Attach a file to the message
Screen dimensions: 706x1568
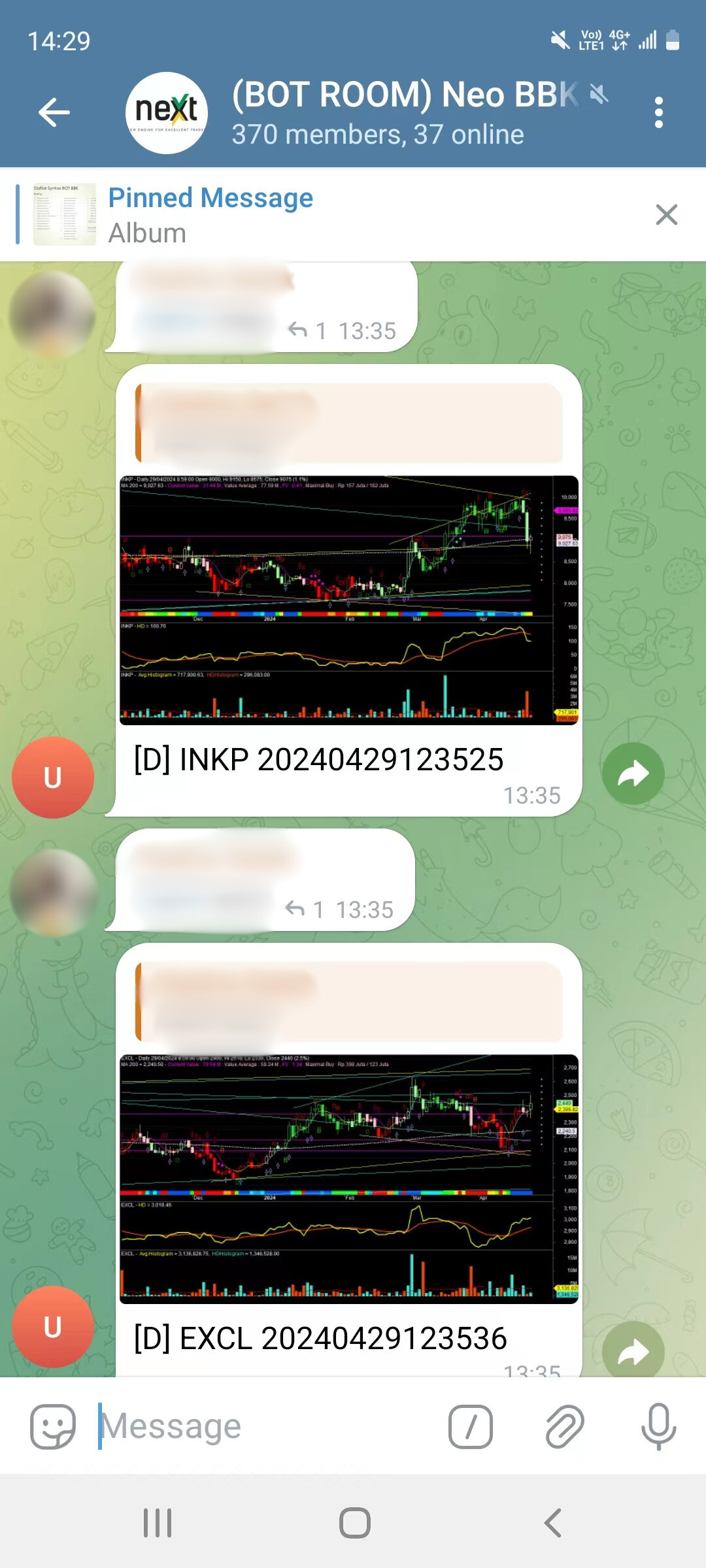coord(564,1426)
